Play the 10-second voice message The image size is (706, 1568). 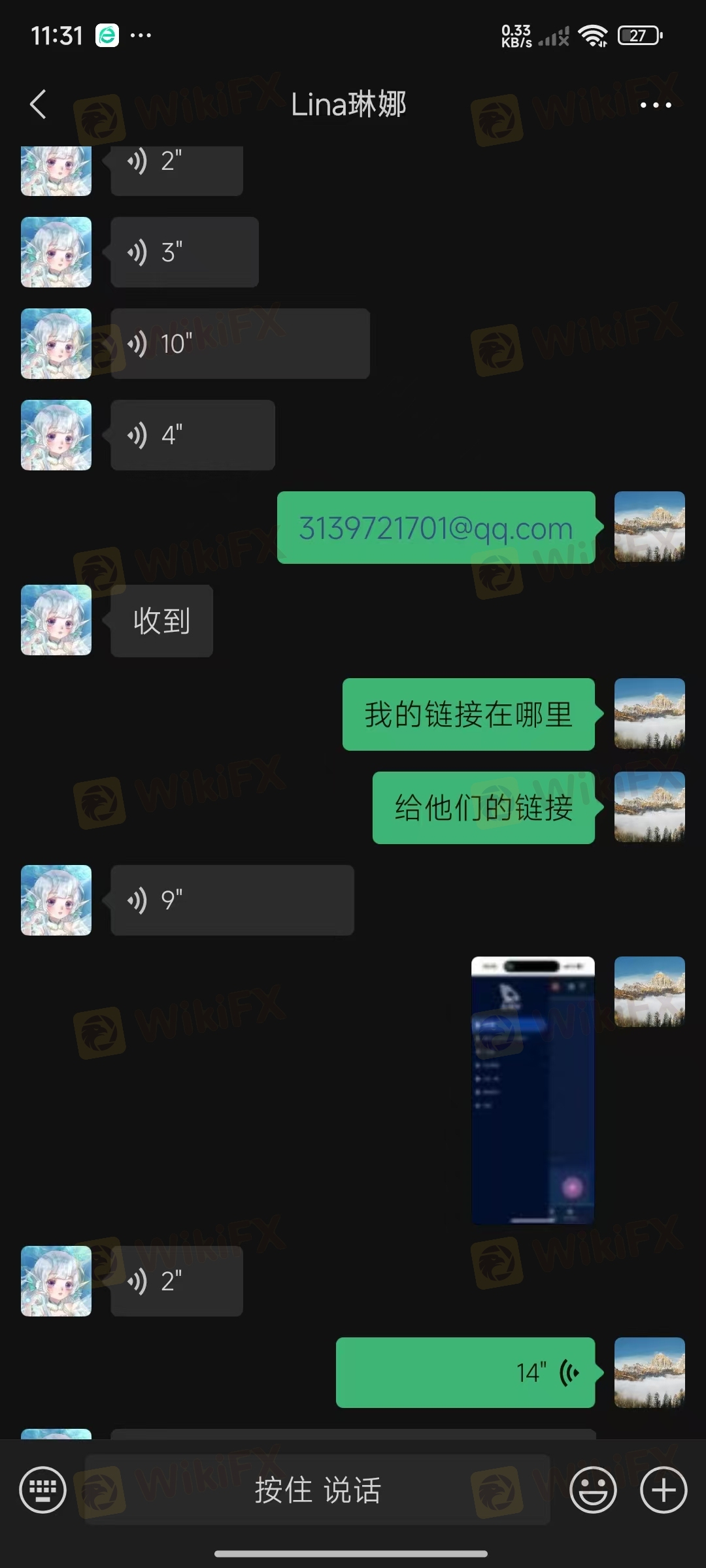[x=240, y=344]
